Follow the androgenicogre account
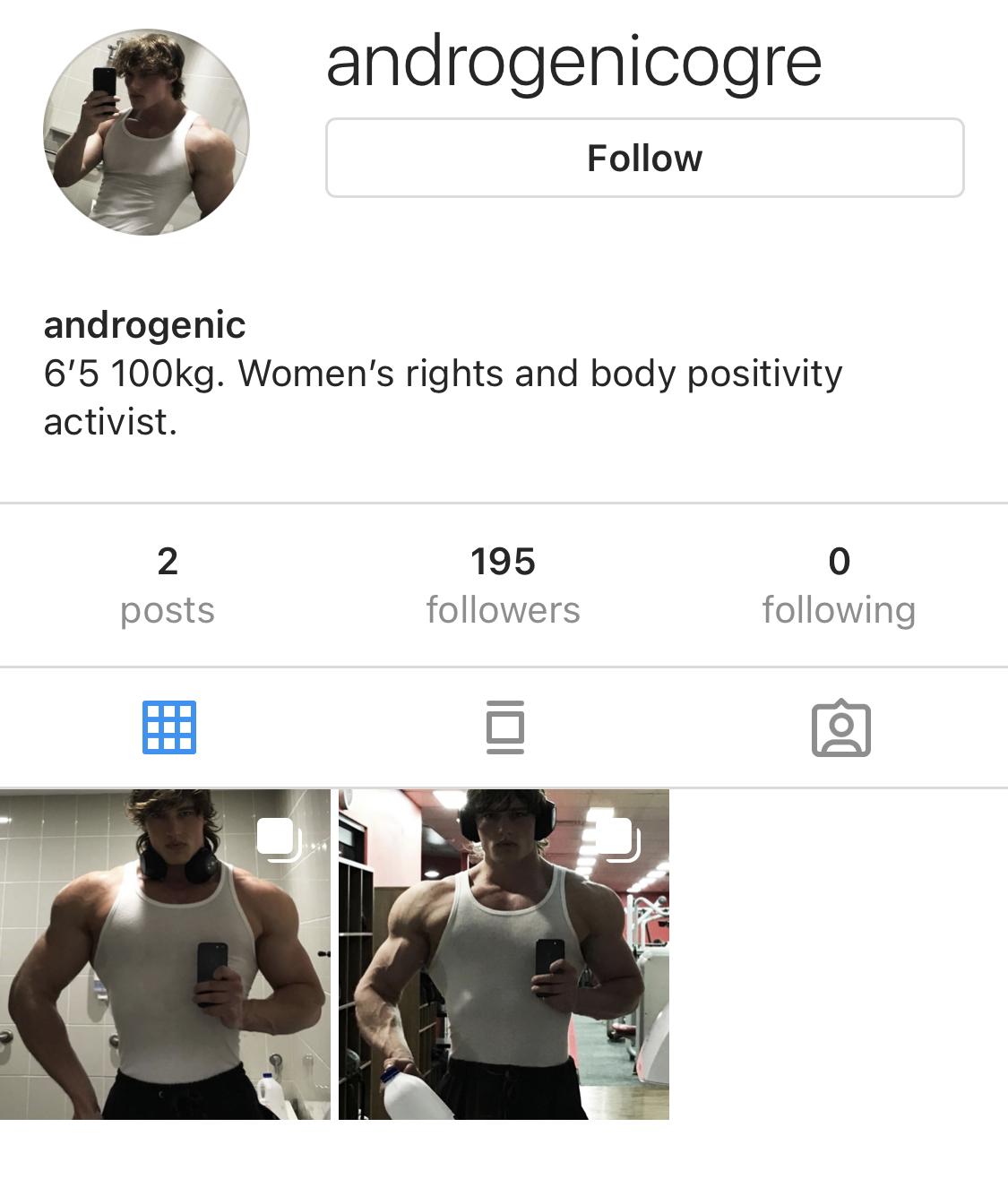Image resolution: width=1008 pixels, height=1196 pixels. click(644, 158)
